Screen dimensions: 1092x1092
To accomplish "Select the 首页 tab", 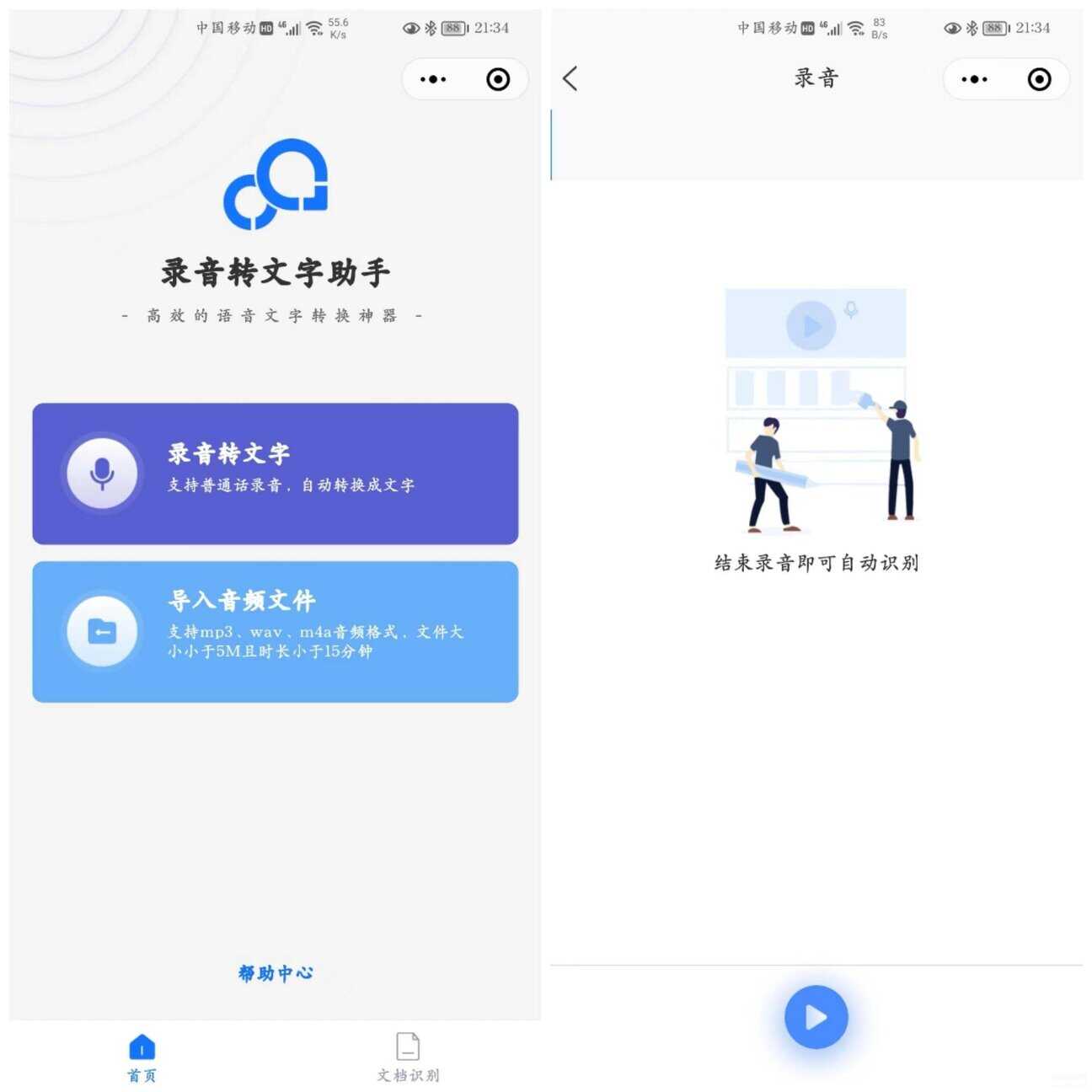I will point(142,1057).
